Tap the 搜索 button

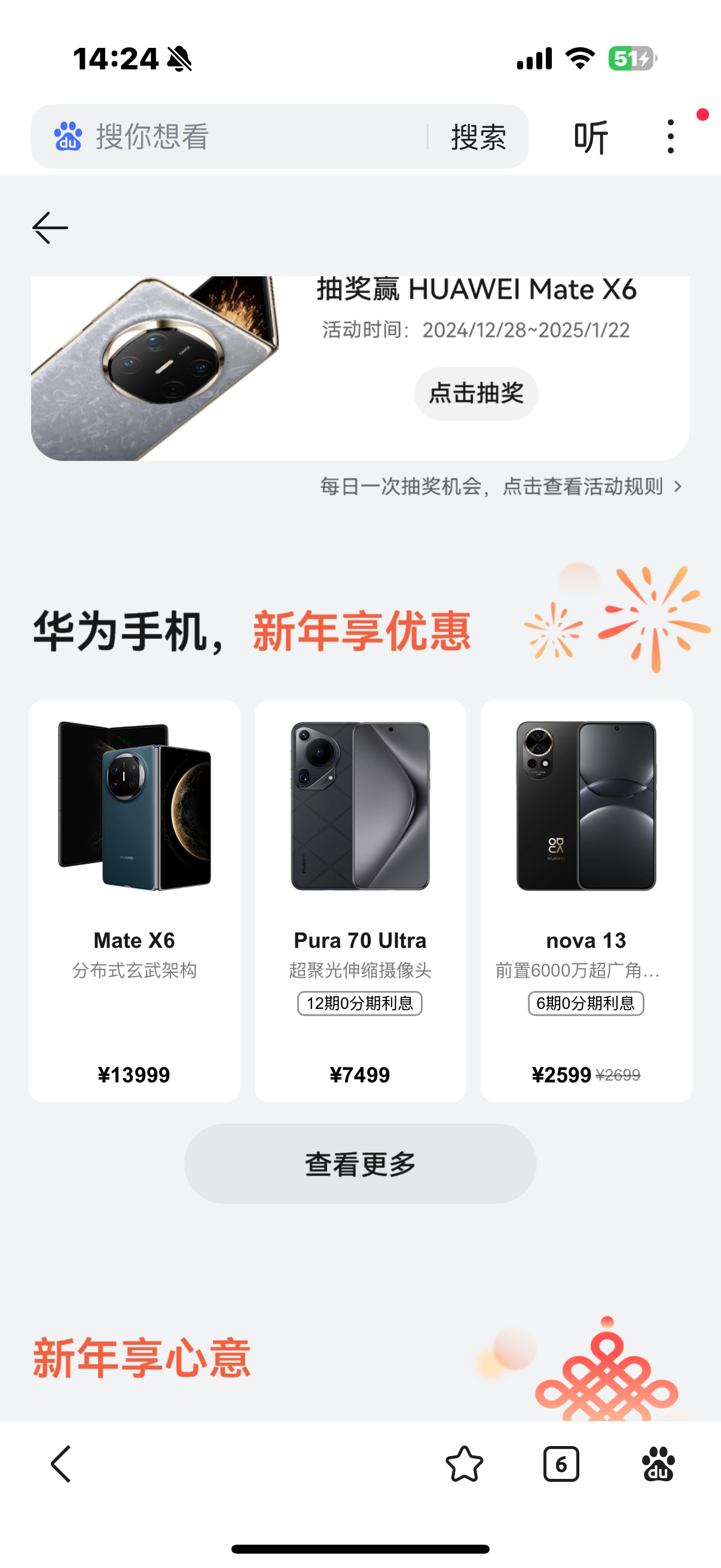pos(478,136)
